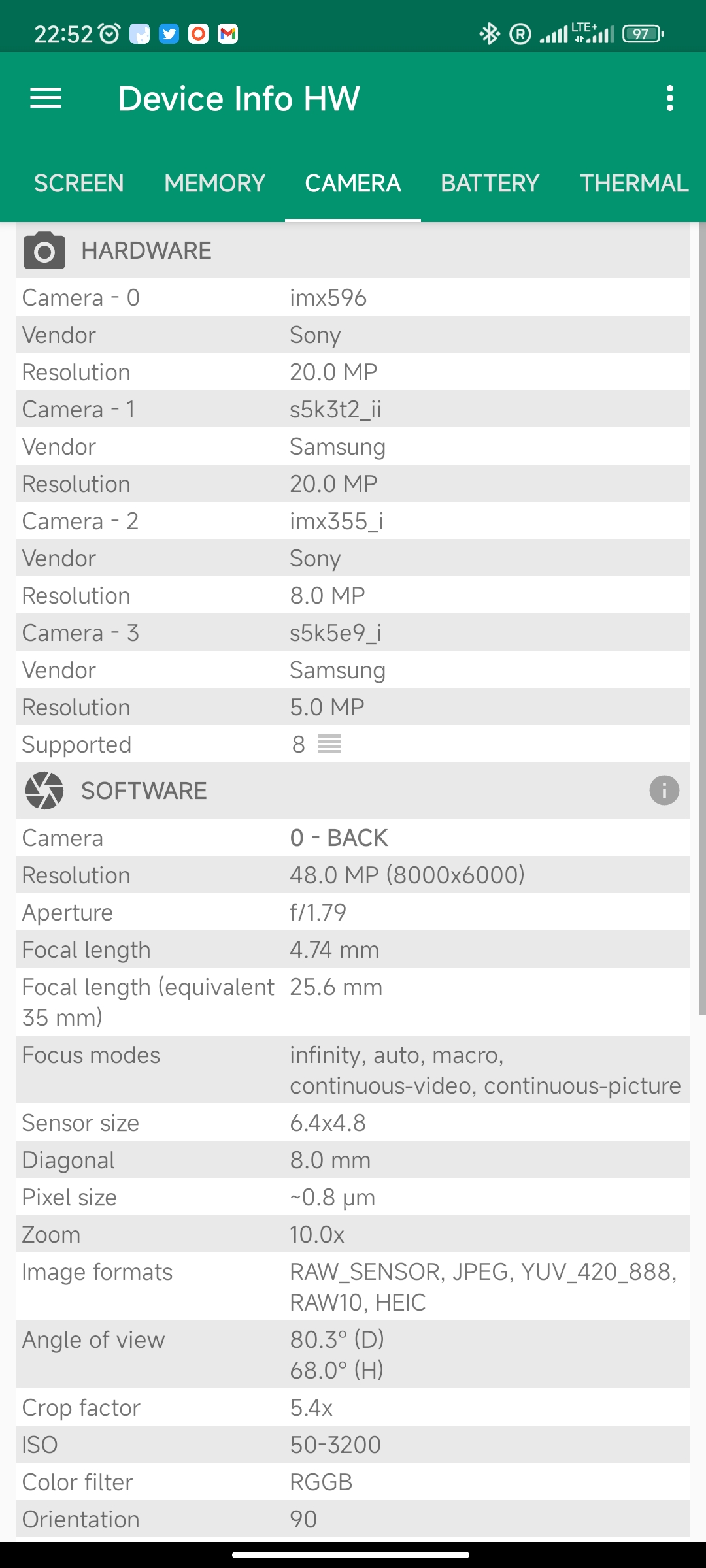Go to the BATTERY tab
Image resolution: width=706 pixels, height=1568 pixels.
click(x=490, y=183)
